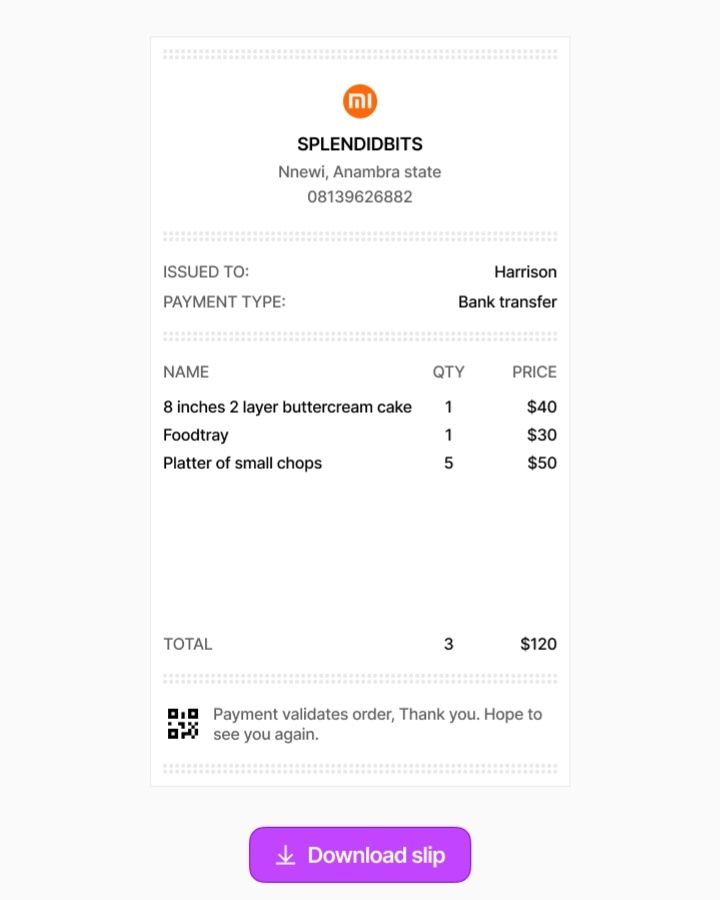Screen dimensions: 720x900
Task: Click the phone number 08139626882
Action: (360, 196)
